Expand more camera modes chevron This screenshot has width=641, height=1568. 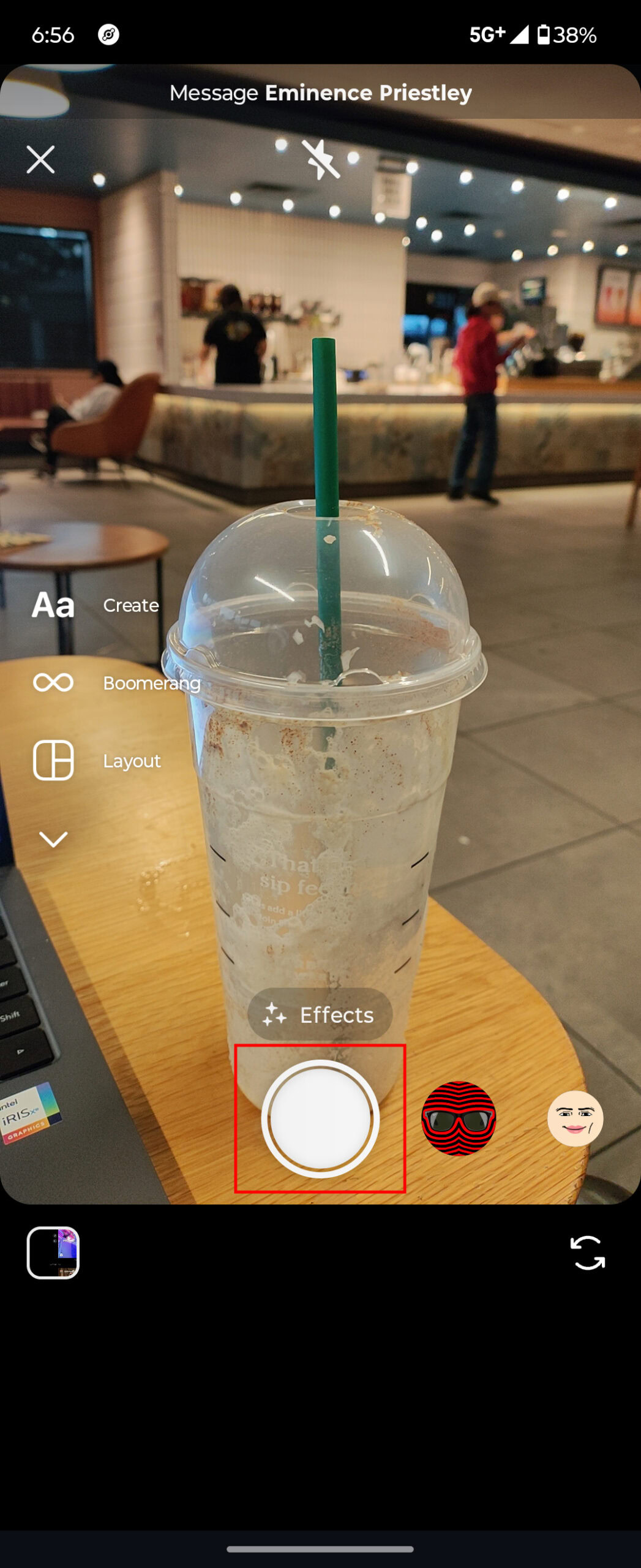point(53,839)
